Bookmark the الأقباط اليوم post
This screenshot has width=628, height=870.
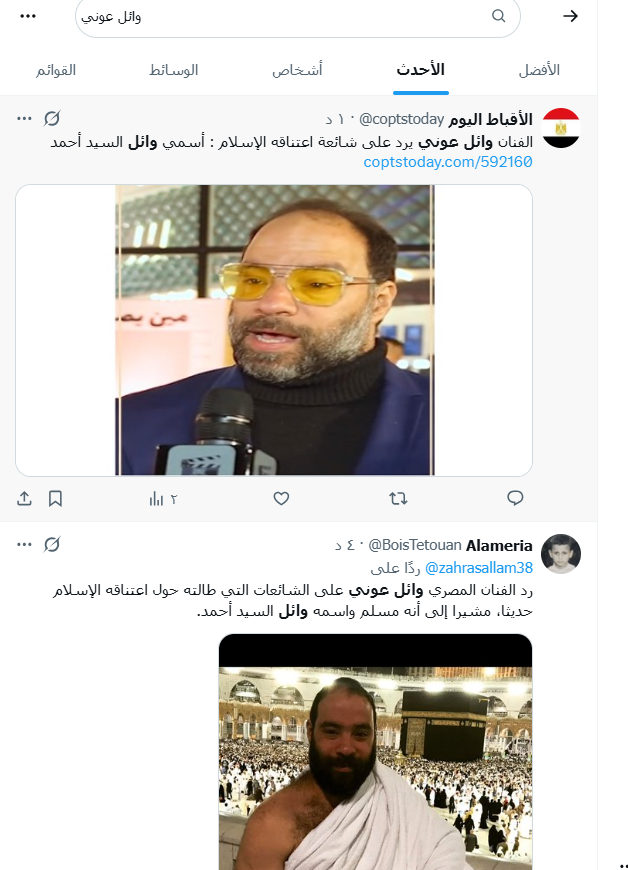(x=56, y=498)
